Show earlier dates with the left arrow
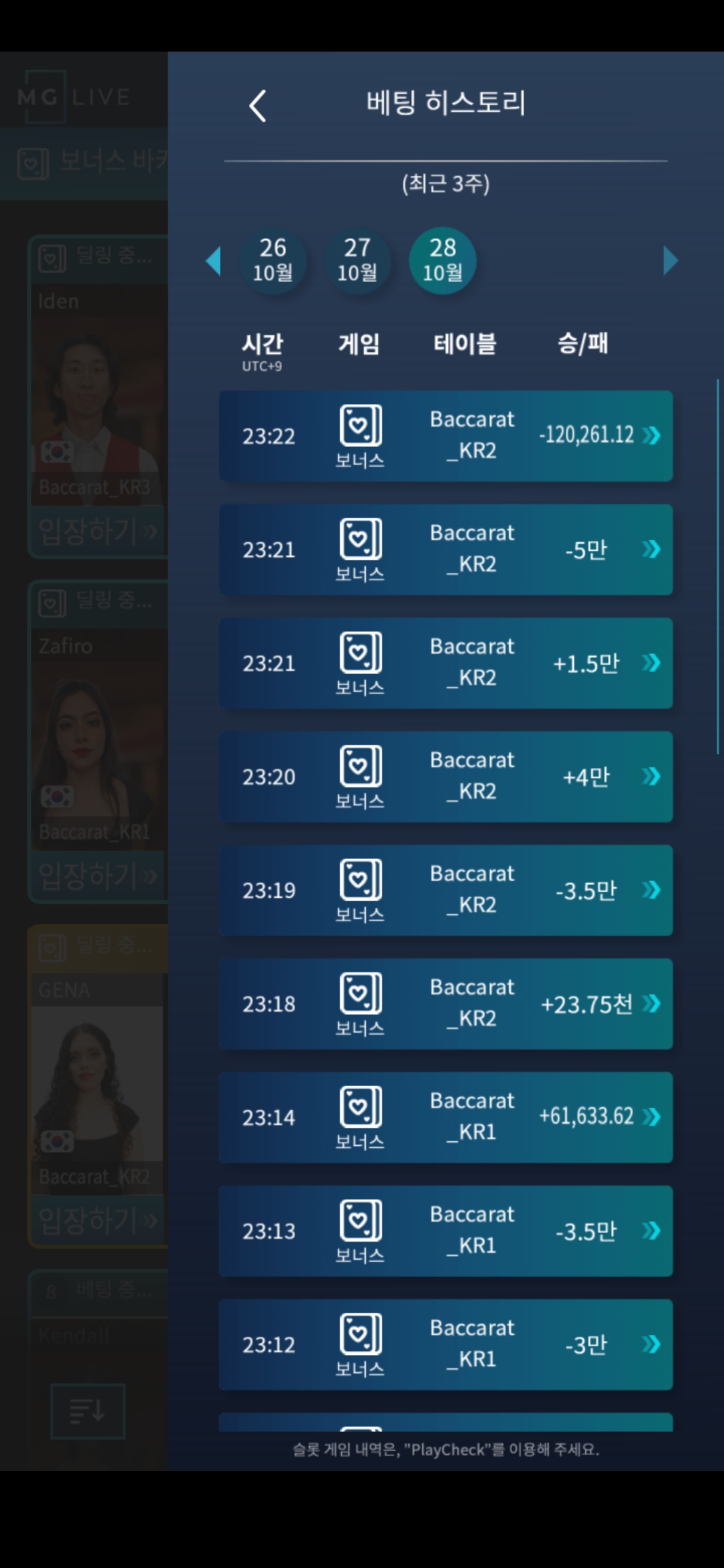This screenshot has width=724, height=1568. [x=213, y=261]
